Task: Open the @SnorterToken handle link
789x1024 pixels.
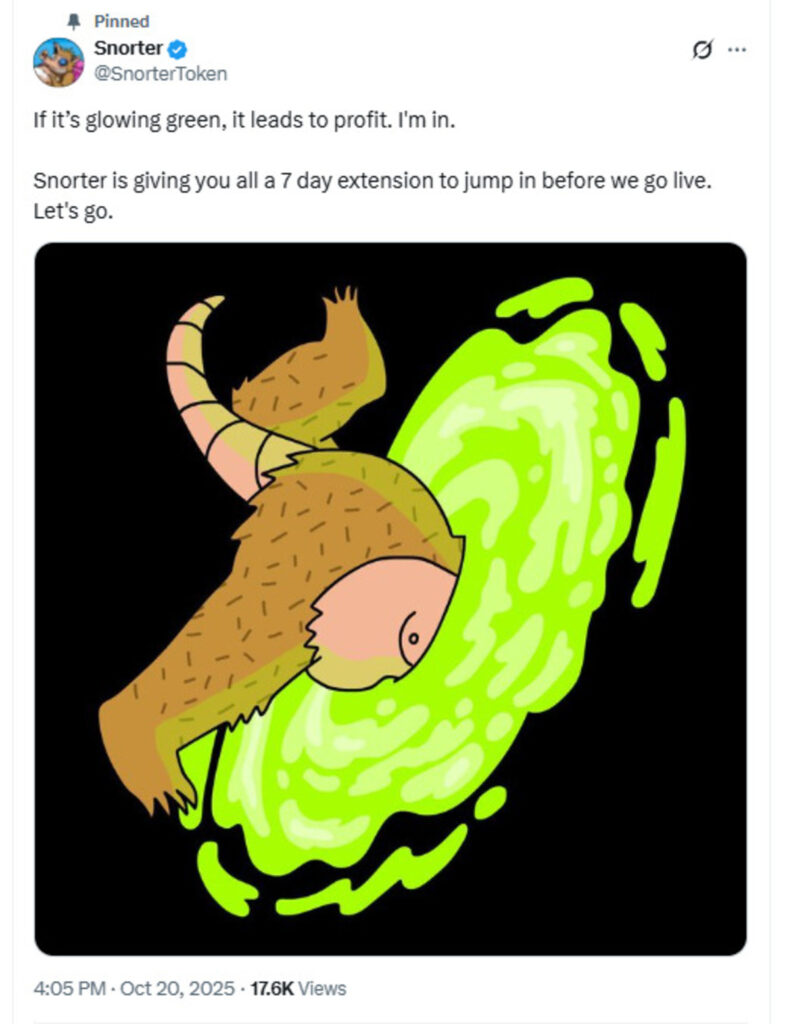Action: tap(160, 73)
